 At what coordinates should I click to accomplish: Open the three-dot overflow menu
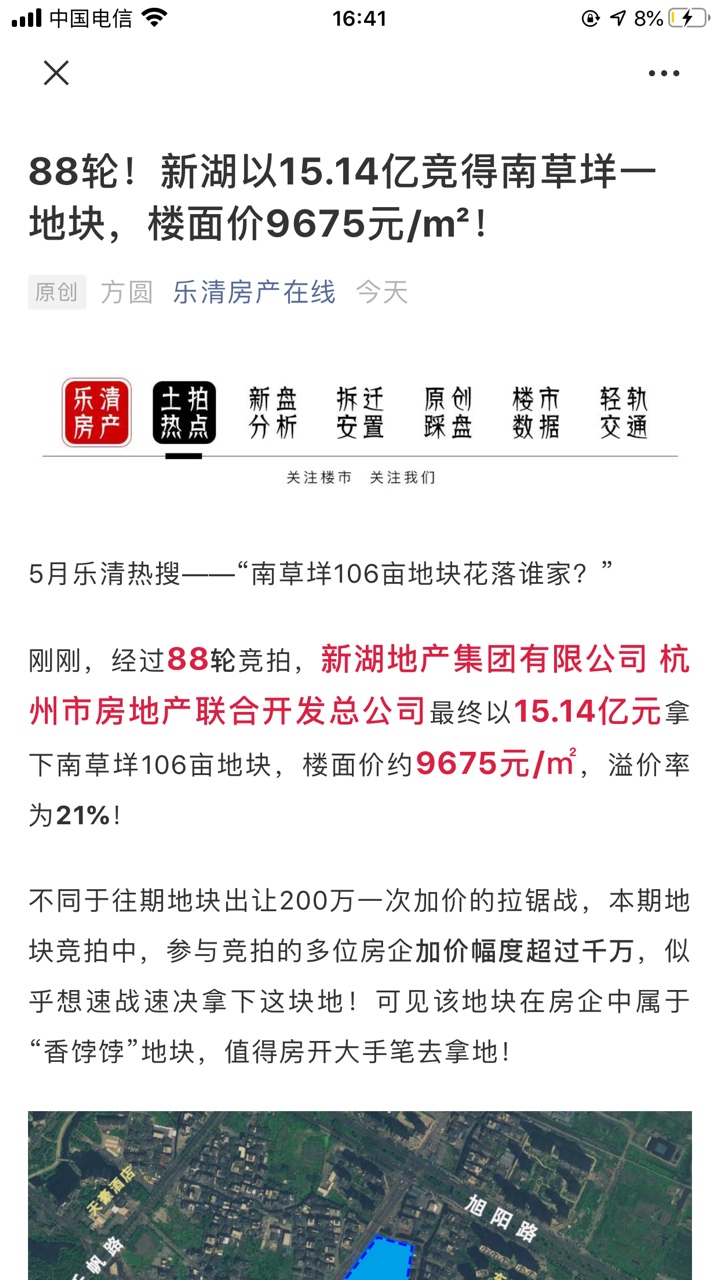[x=664, y=73]
